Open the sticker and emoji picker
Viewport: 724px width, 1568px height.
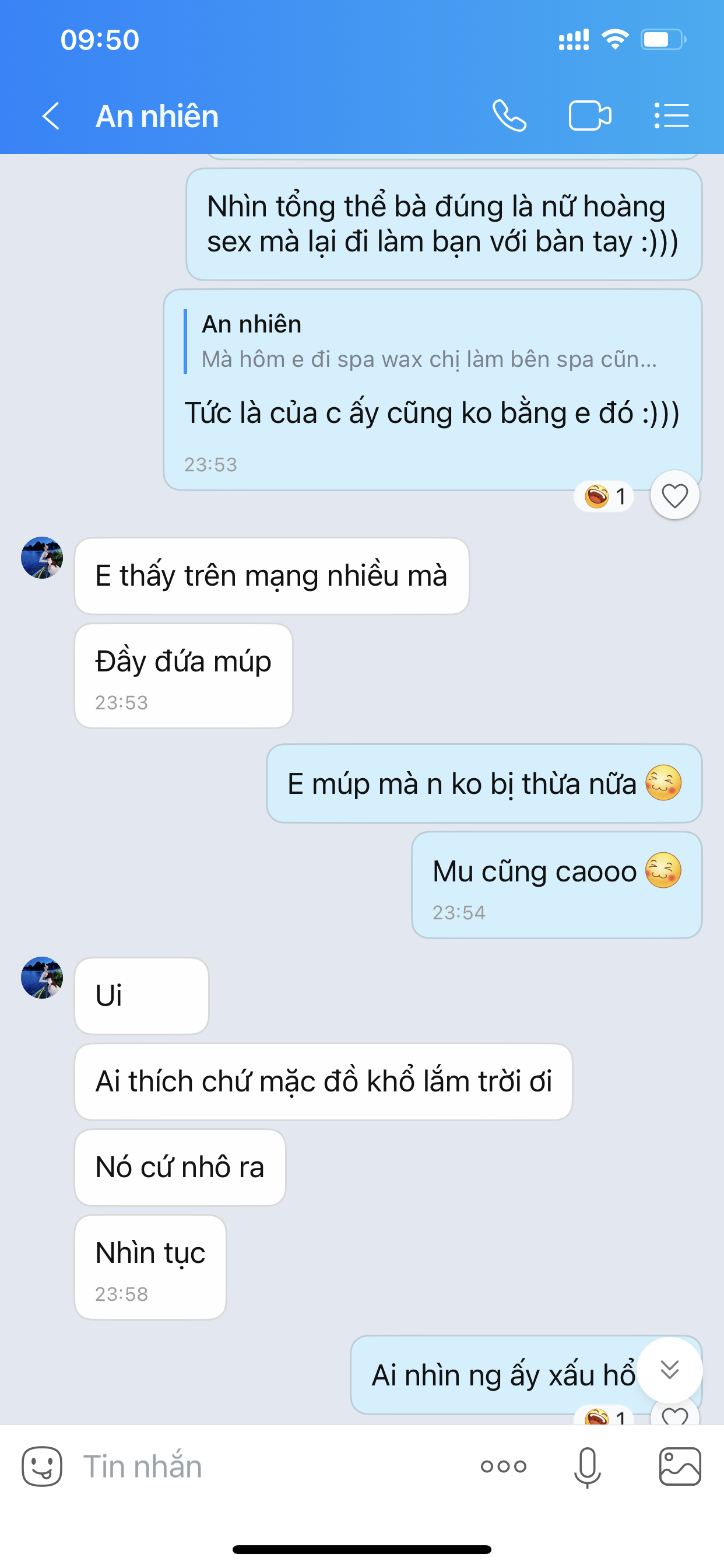(x=42, y=1466)
